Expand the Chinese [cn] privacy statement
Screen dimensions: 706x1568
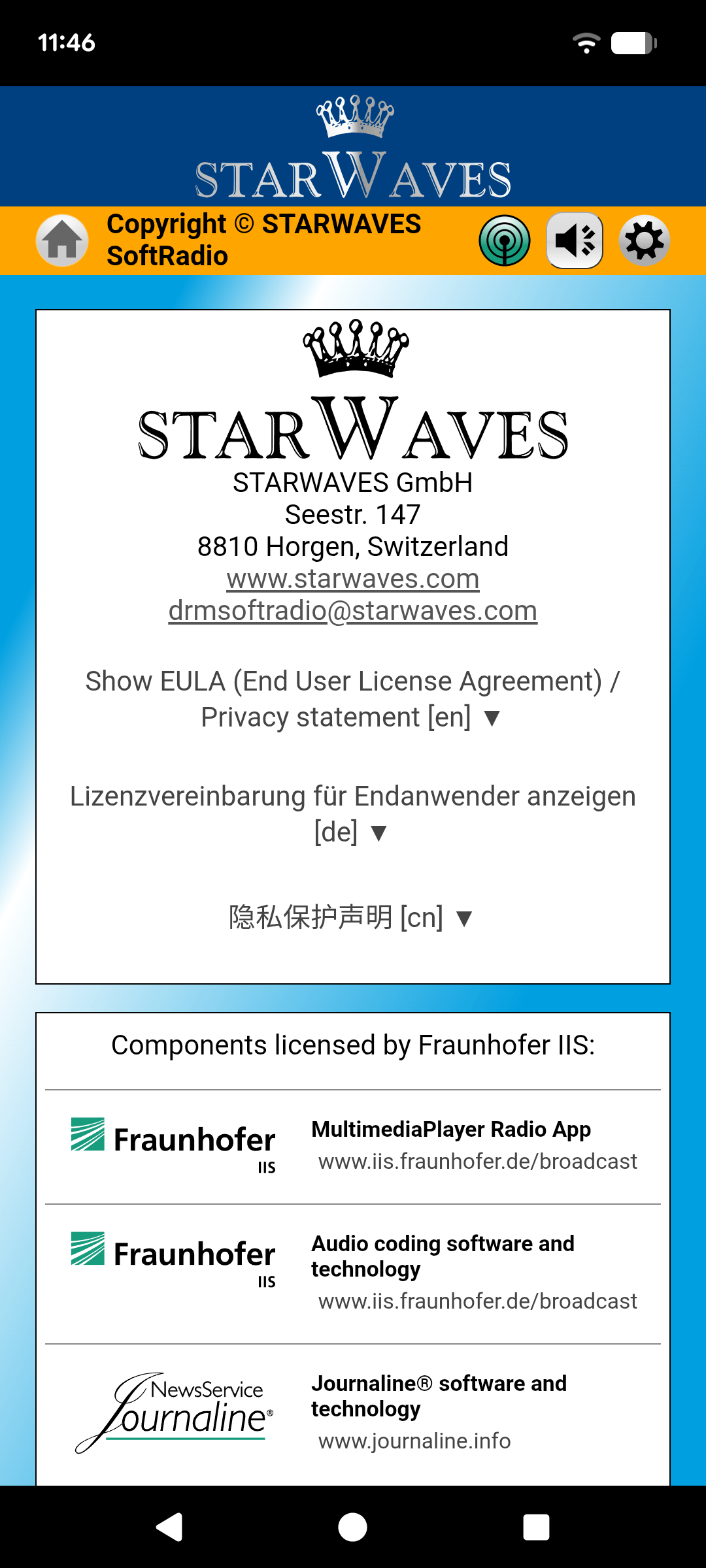351,917
